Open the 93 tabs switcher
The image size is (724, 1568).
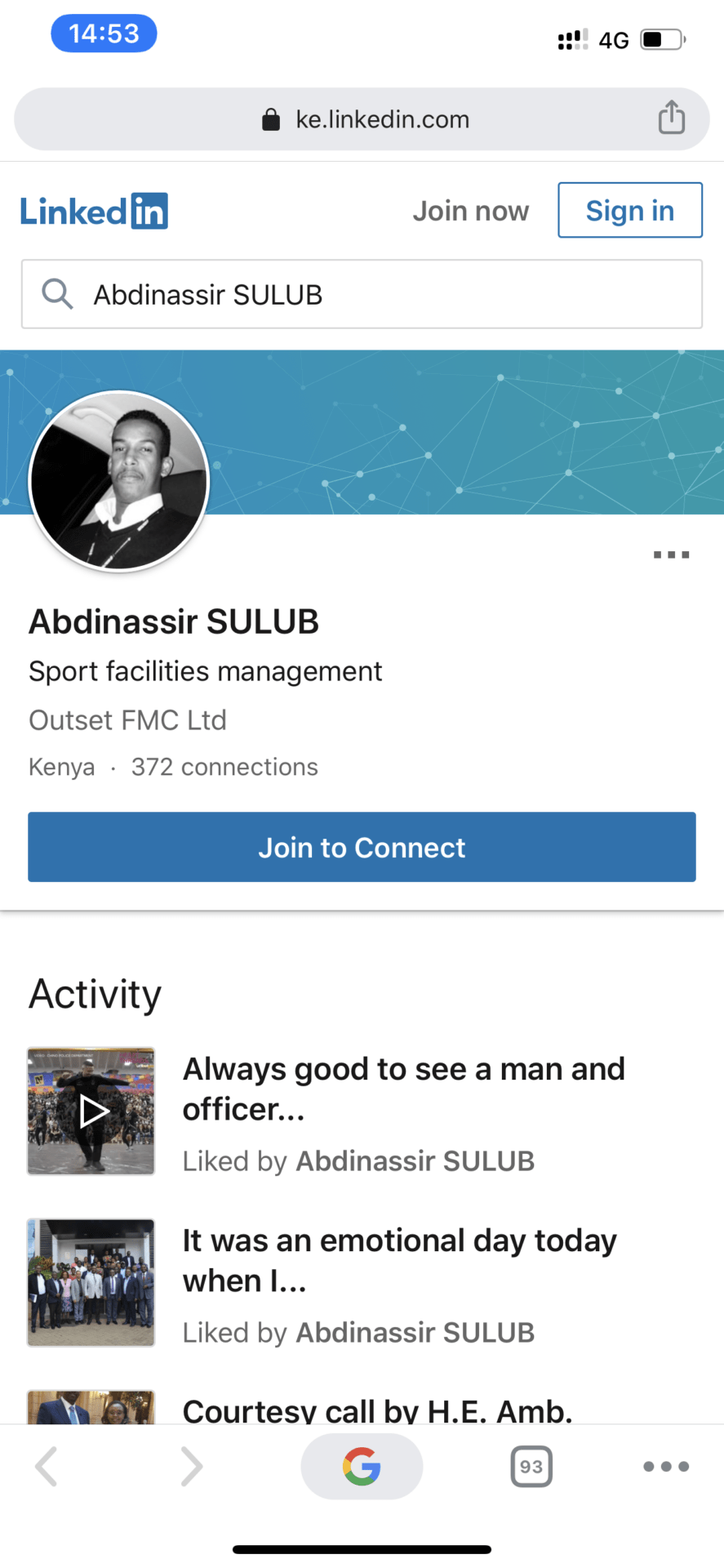[531, 1467]
